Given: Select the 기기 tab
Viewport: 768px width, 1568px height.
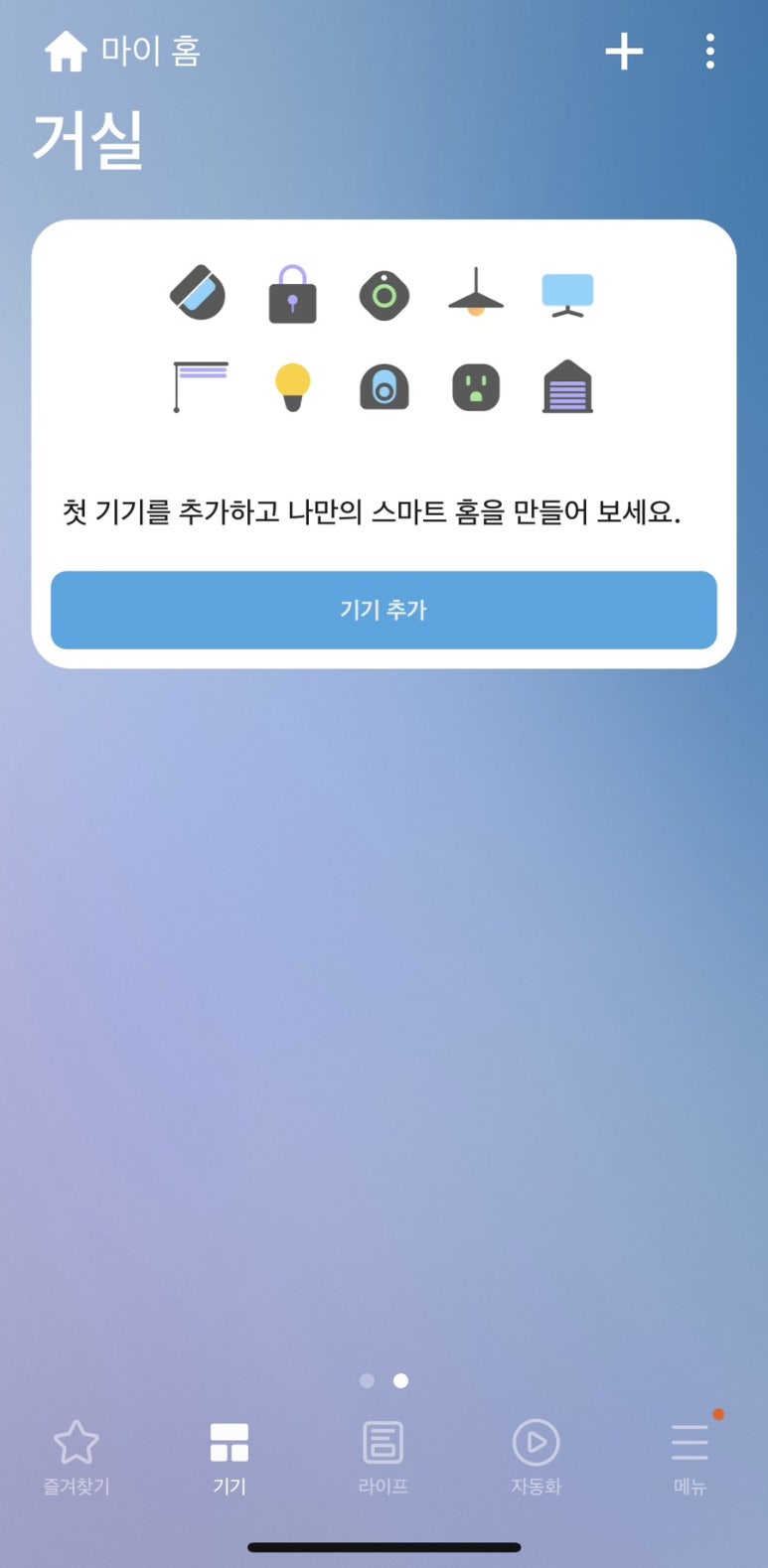Looking at the screenshot, I should pos(230,1457).
